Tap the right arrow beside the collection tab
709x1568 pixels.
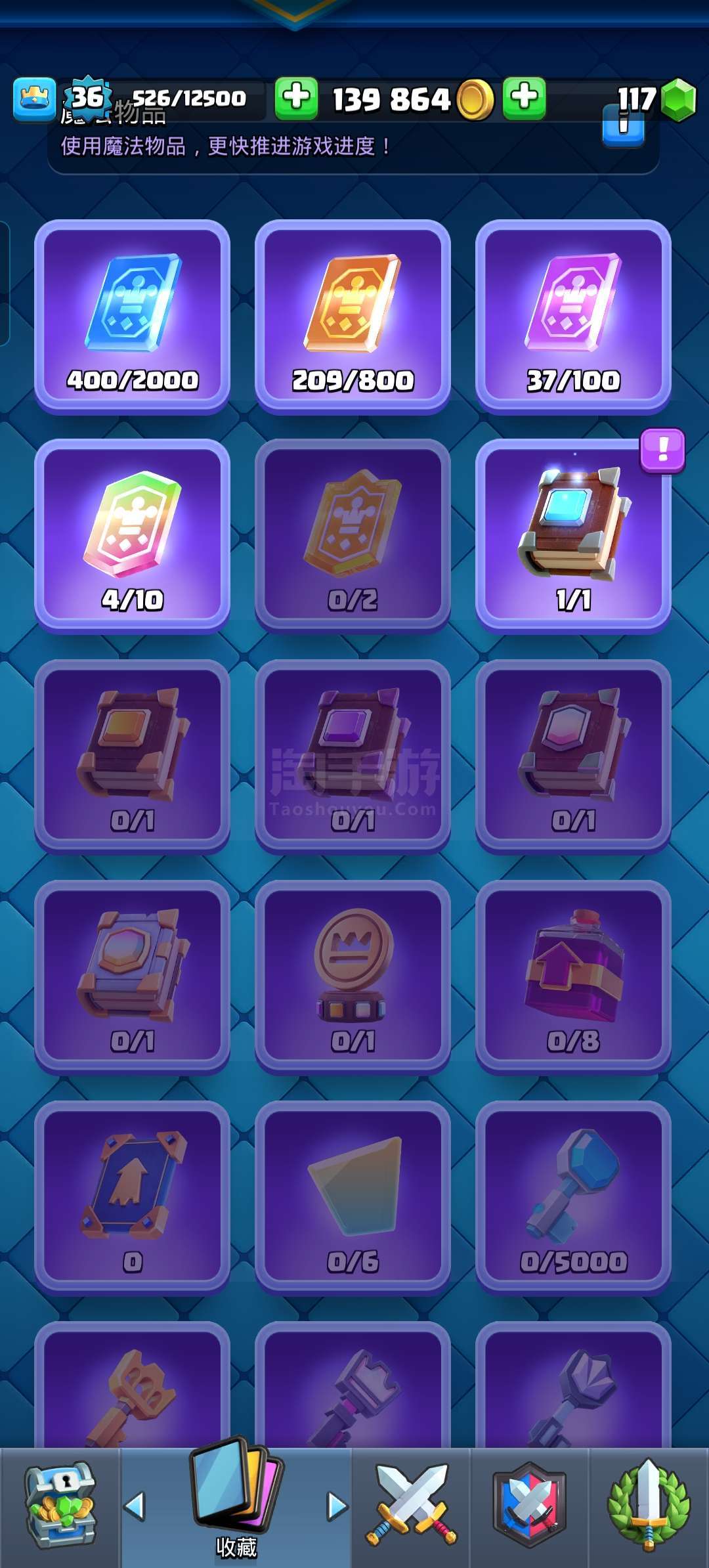(x=337, y=1506)
